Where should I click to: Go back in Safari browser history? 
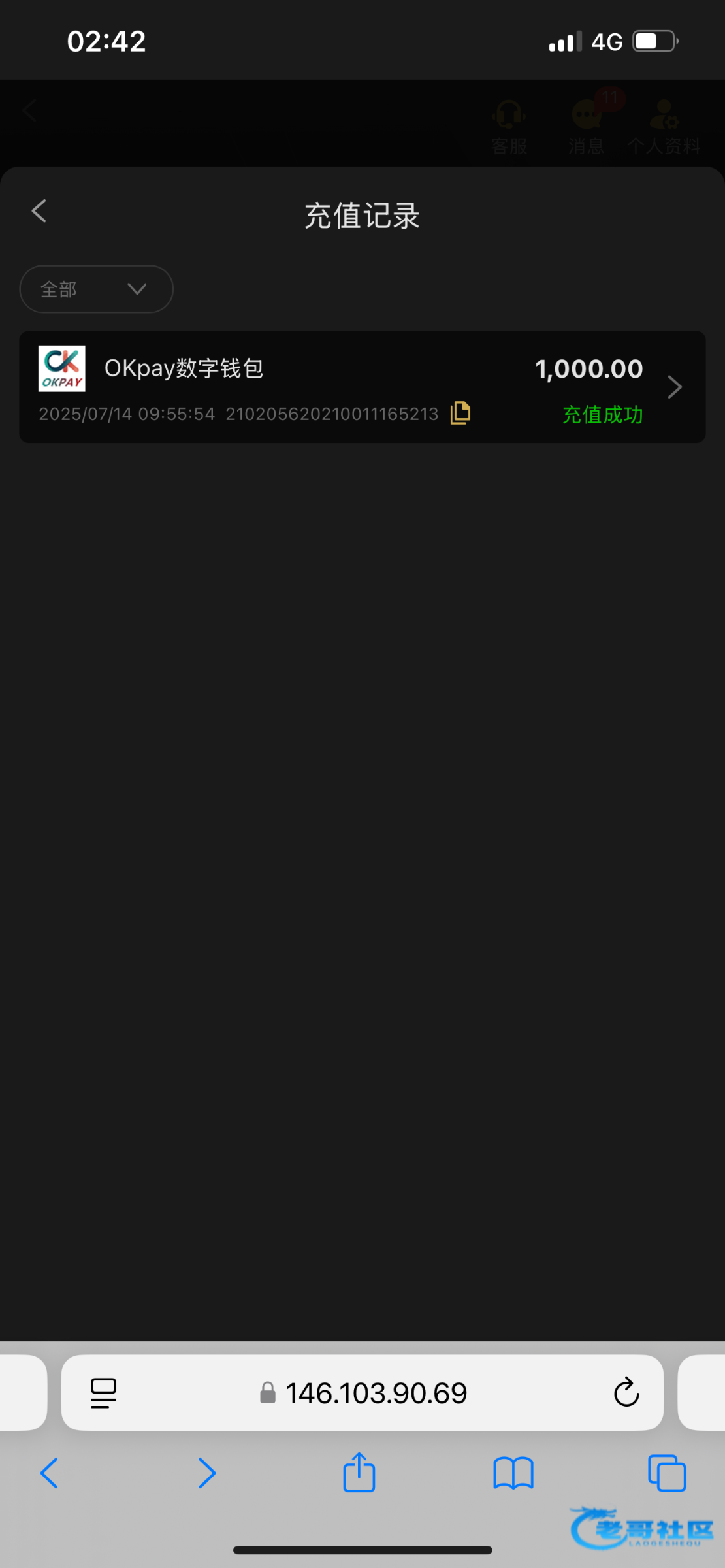pyautogui.click(x=50, y=1473)
